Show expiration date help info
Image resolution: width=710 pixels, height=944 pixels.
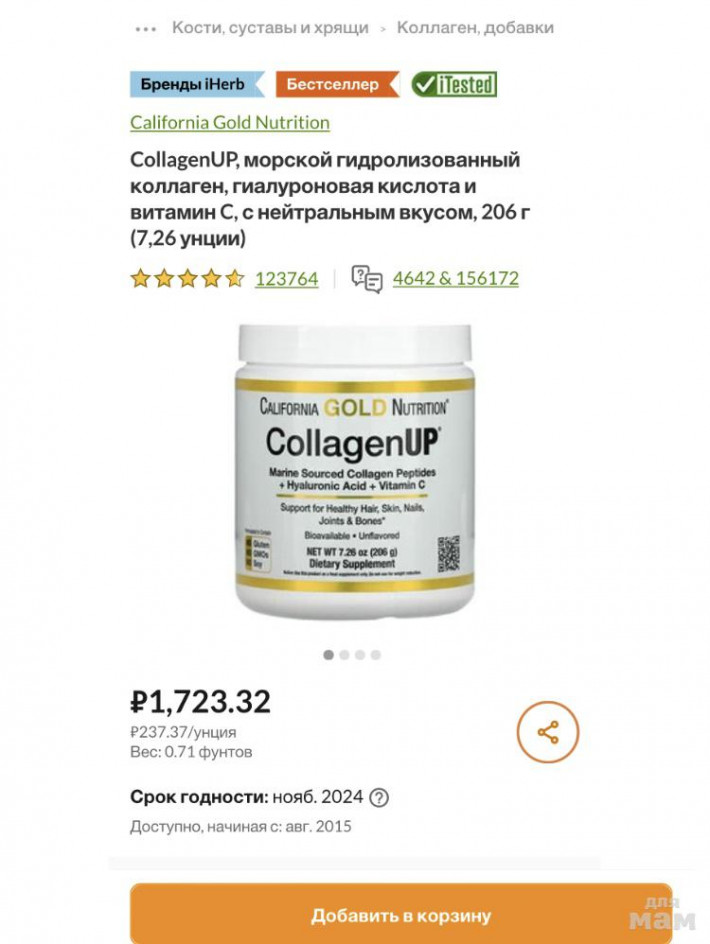[x=379, y=798]
